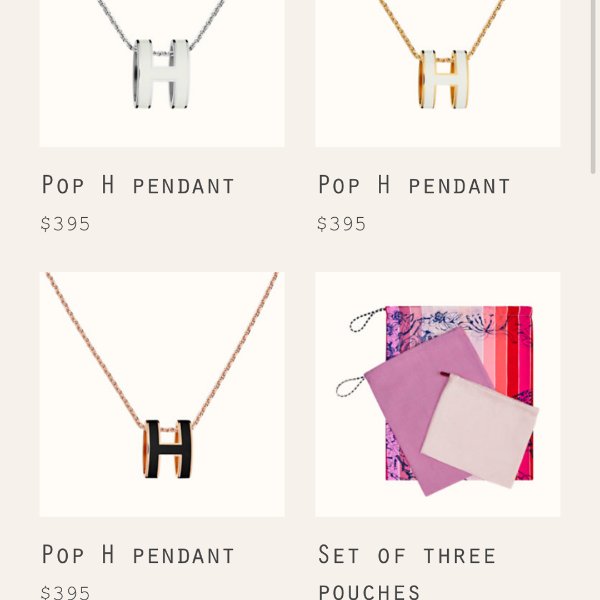
Task: Select the black Pop H pendant with rose gold chain
Action: [162, 394]
